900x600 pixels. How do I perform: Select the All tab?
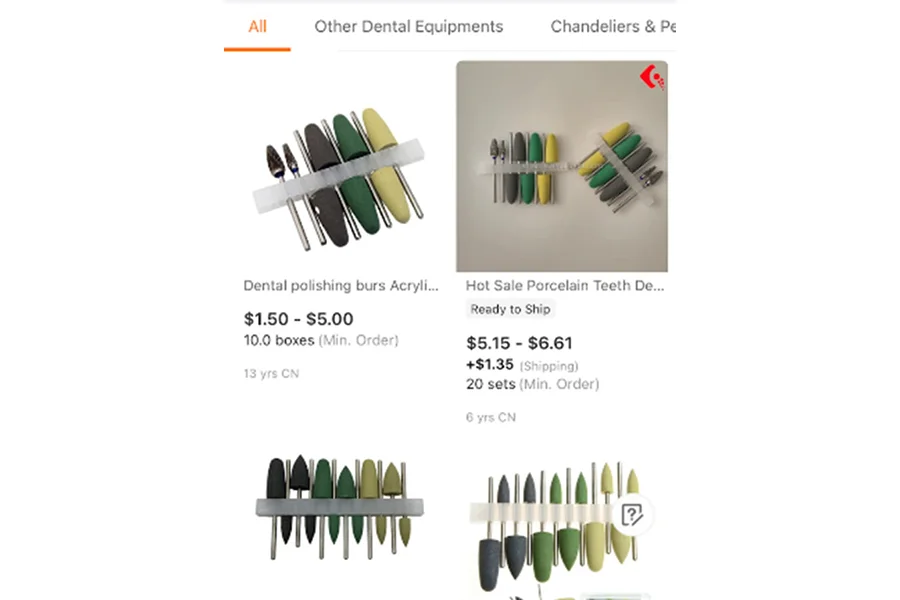click(x=257, y=27)
